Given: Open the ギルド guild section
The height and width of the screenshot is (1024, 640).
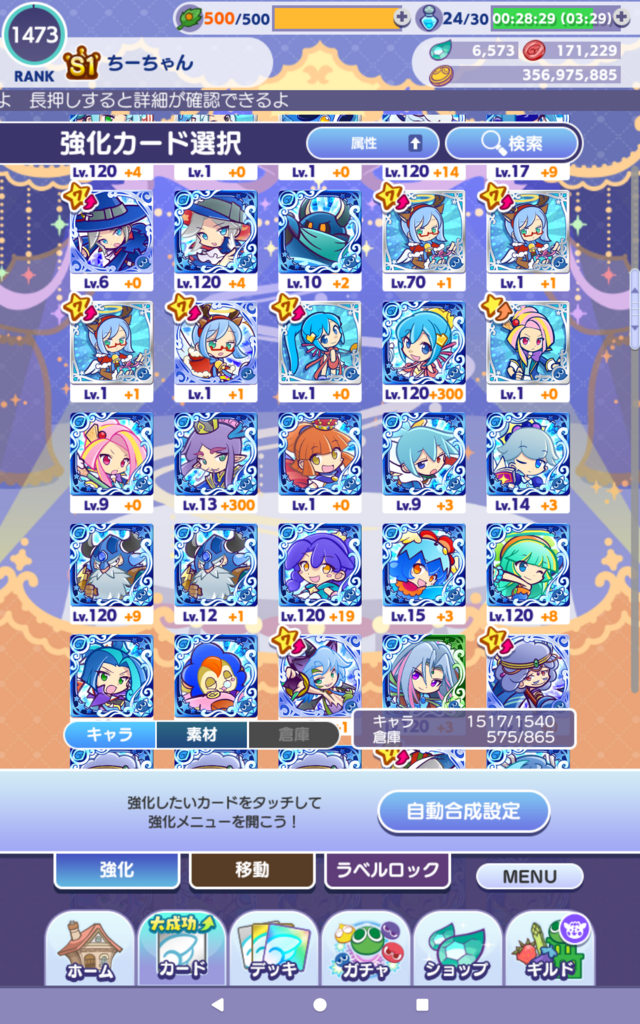Looking at the screenshot, I should 550,951.
